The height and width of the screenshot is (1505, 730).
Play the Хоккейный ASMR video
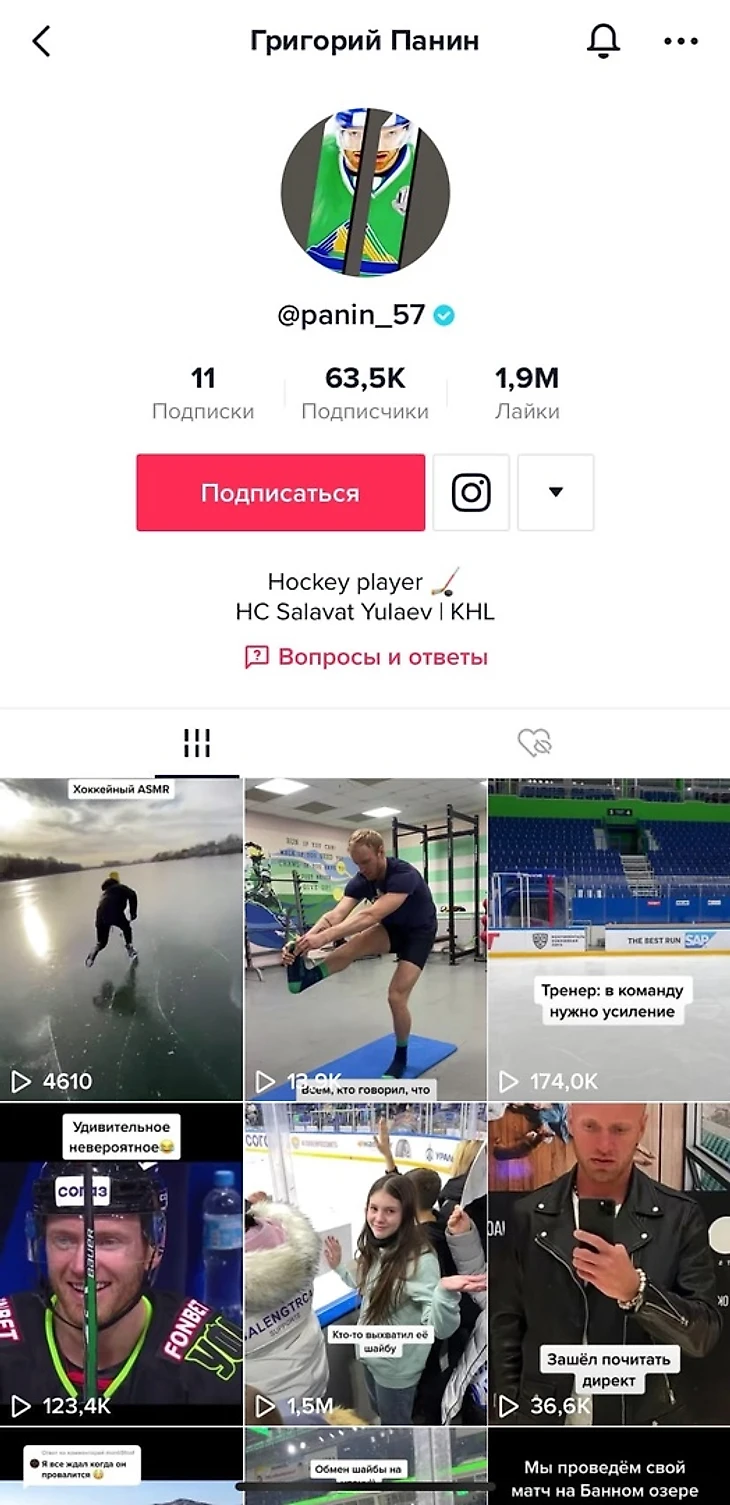click(121, 940)
